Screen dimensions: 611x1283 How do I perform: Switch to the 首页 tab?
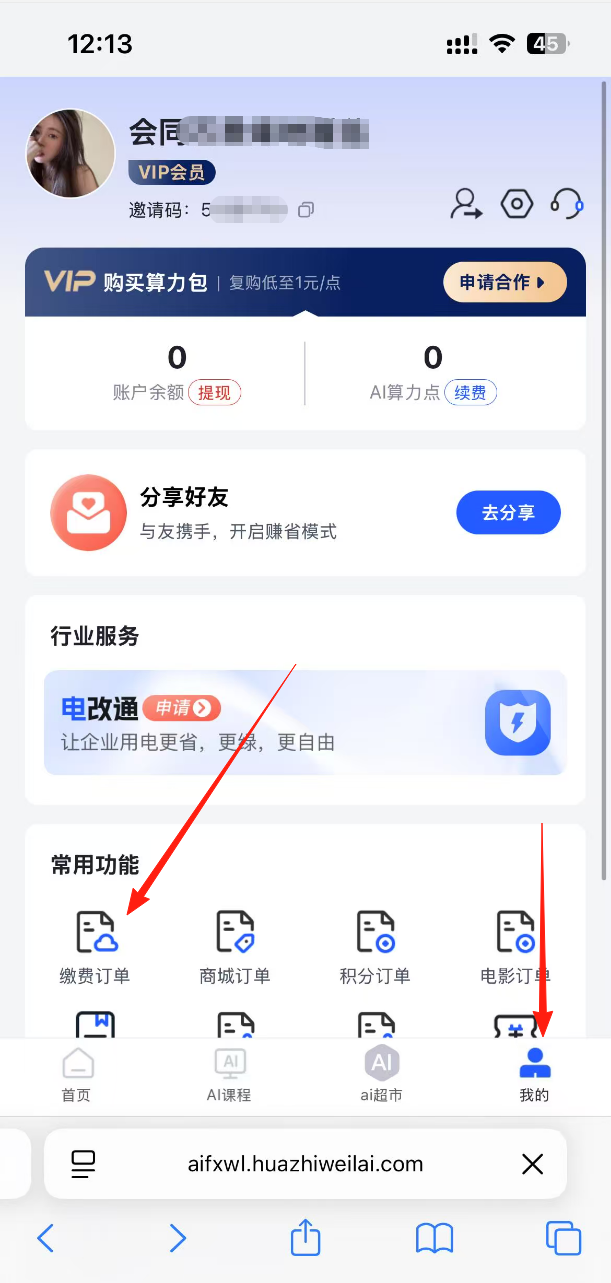pos(77,1076)
